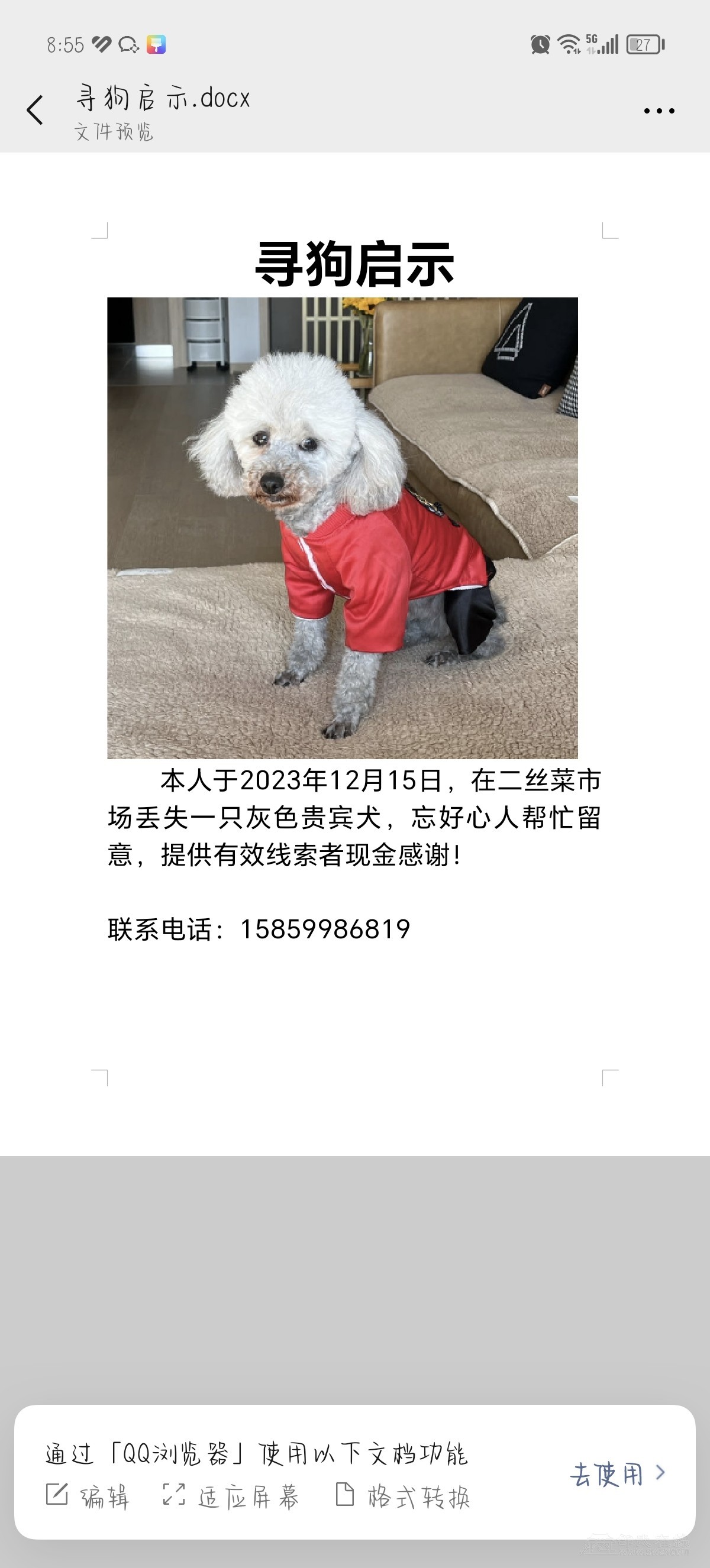The image size is (710, 1568).
Task: Go back from the file preview
Action: [x=35, y=111]
